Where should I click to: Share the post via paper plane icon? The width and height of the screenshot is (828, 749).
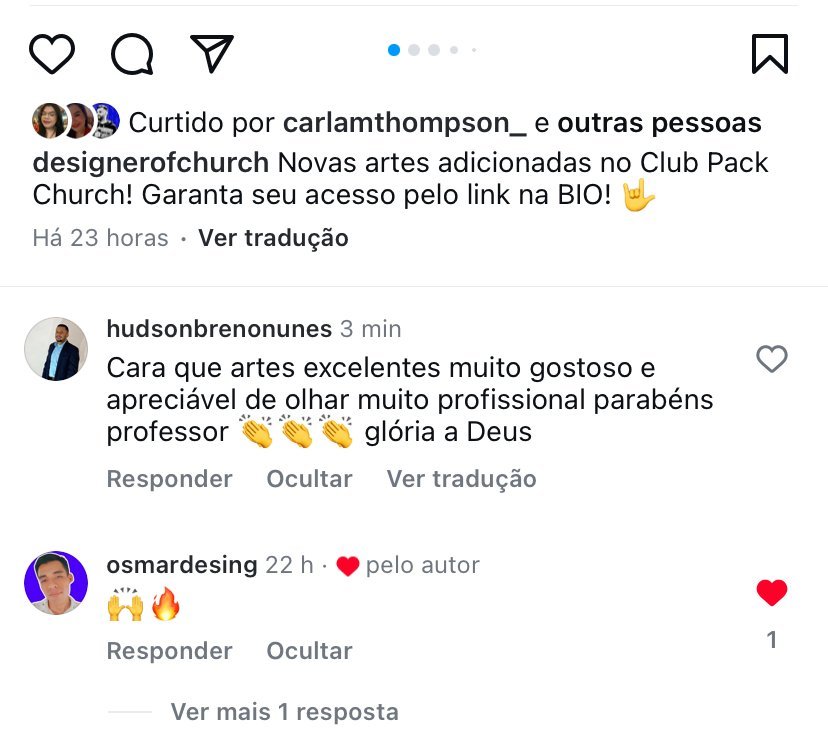(x=211, y=54)
